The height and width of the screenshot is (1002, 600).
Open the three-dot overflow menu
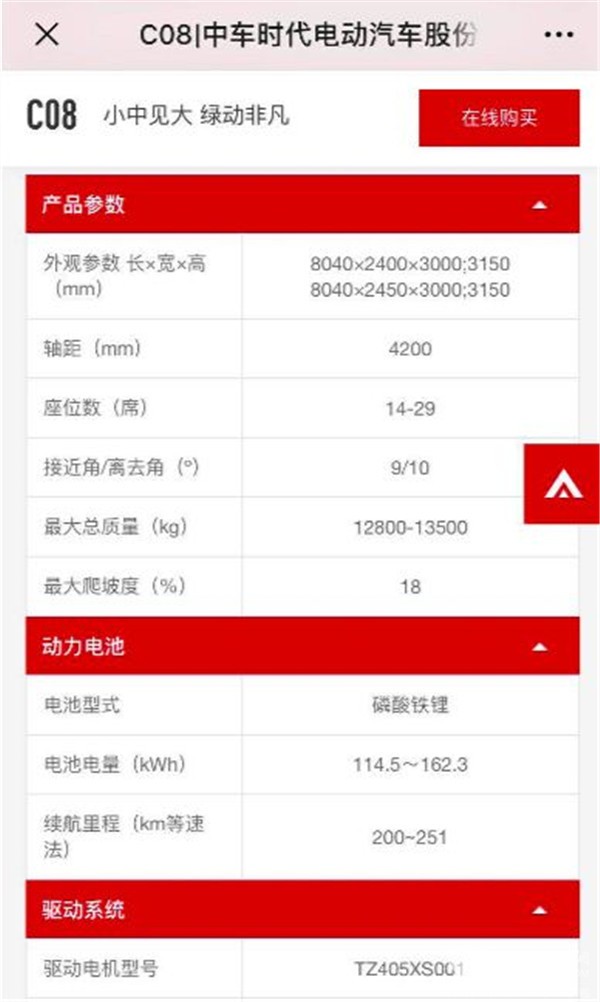pos(558,35)
